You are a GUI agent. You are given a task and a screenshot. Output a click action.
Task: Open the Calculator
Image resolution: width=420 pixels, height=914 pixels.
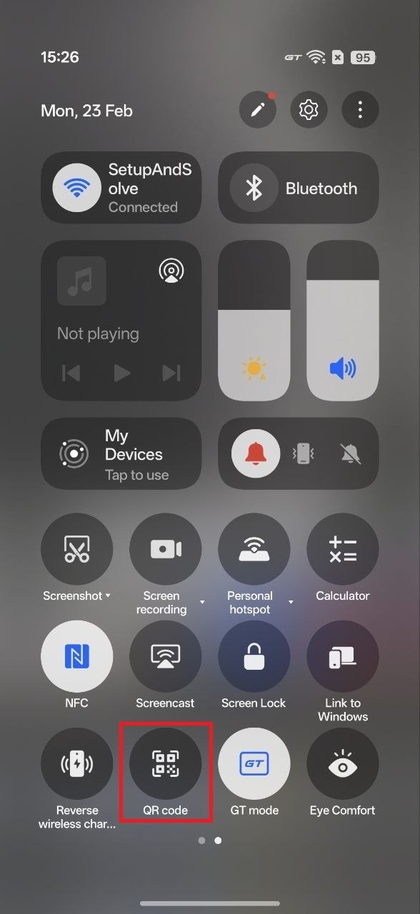point(343,549)
